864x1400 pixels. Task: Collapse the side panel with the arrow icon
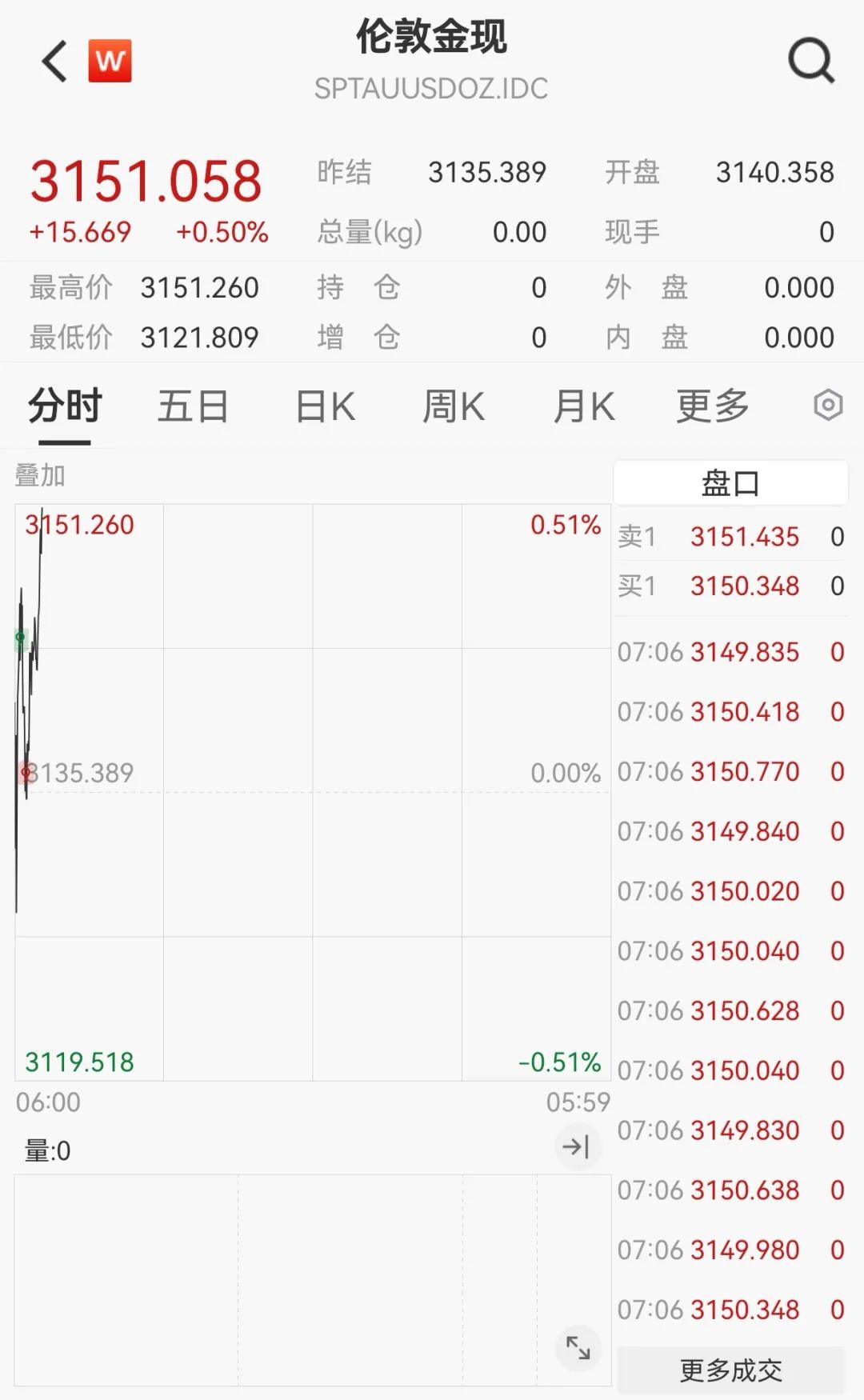point(576,1147)
